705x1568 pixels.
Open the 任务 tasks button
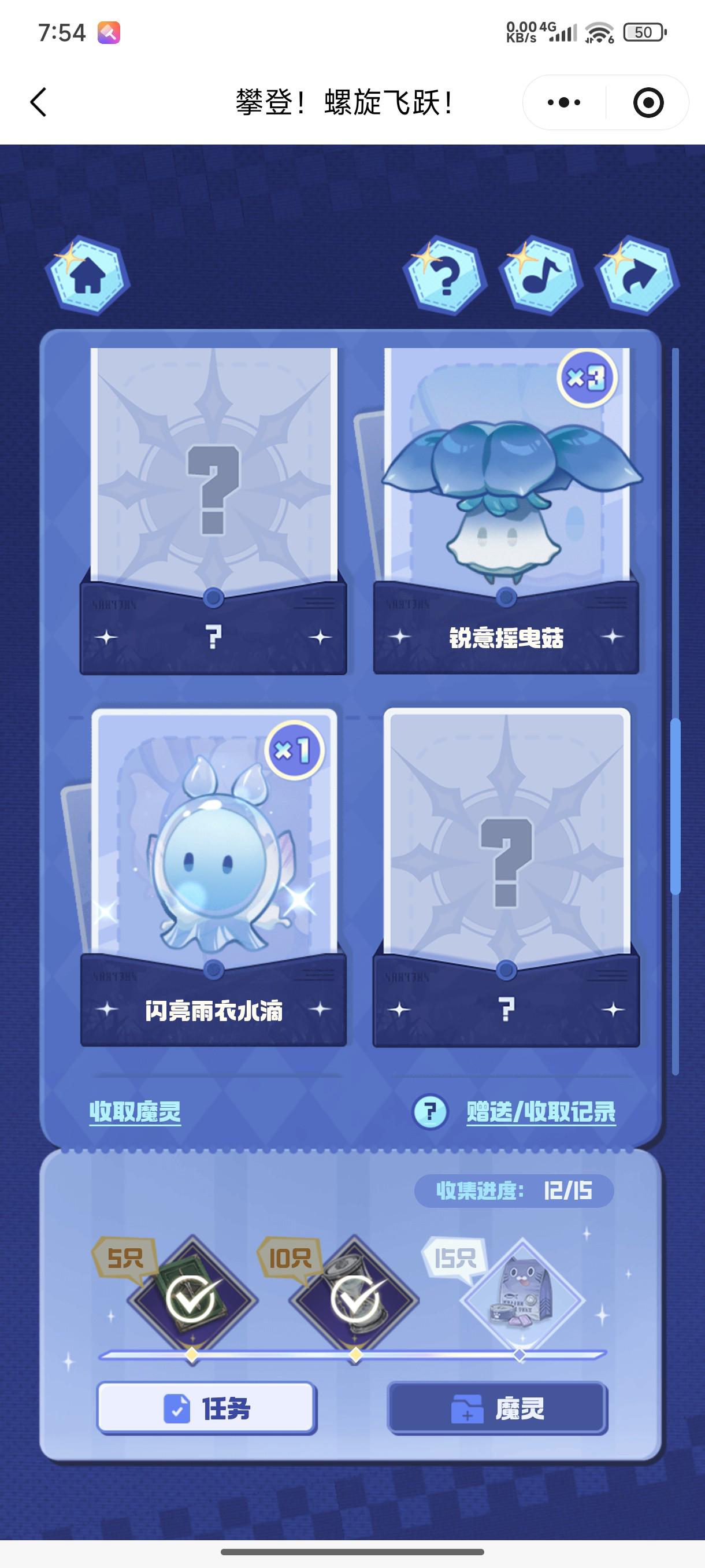(207, 1408)
